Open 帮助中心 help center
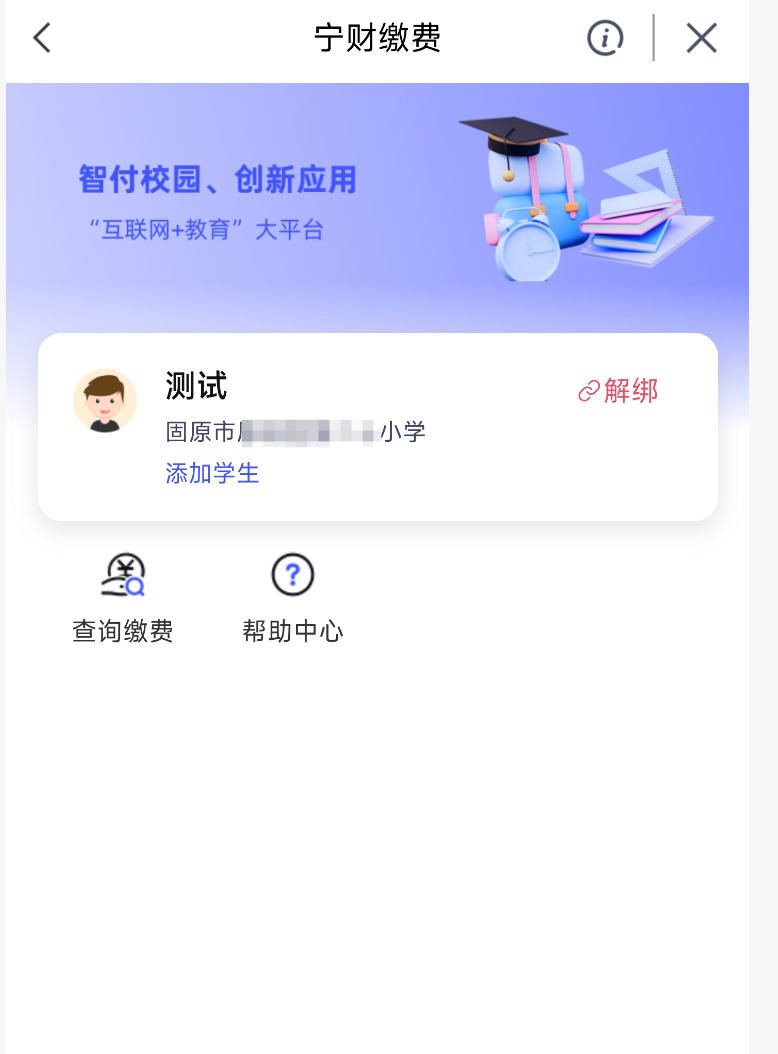 (293, 599)
